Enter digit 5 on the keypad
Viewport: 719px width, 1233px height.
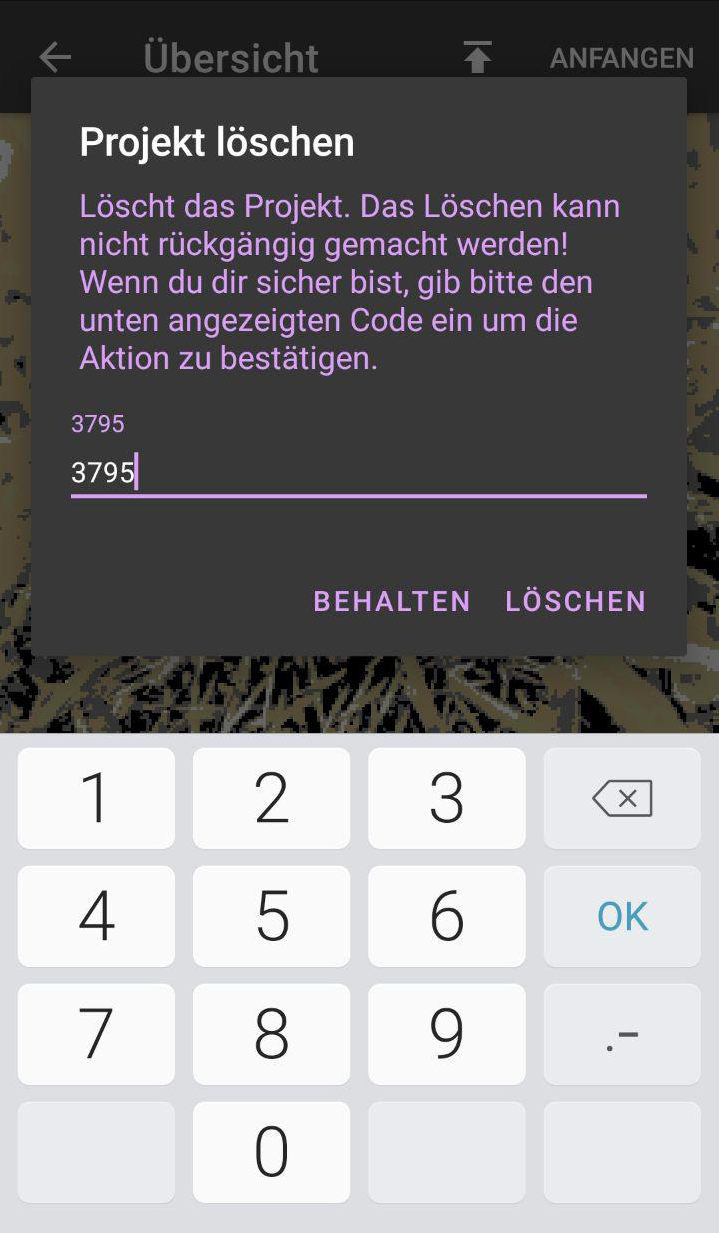point(271,916)
